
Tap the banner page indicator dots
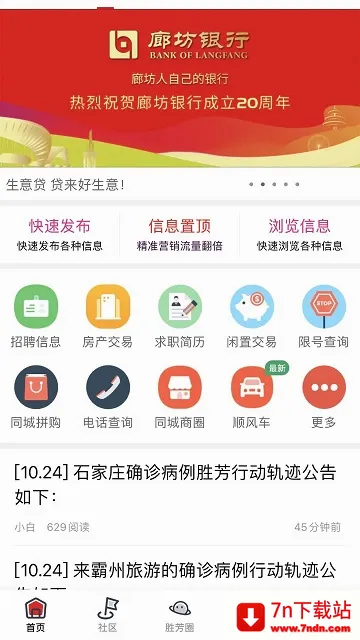[274, 184]
